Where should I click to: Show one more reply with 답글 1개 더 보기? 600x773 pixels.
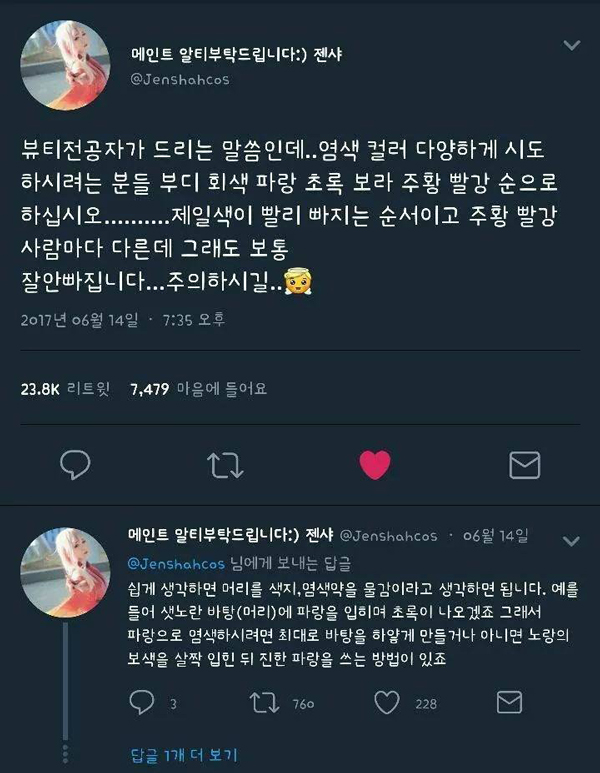(184, 755)
